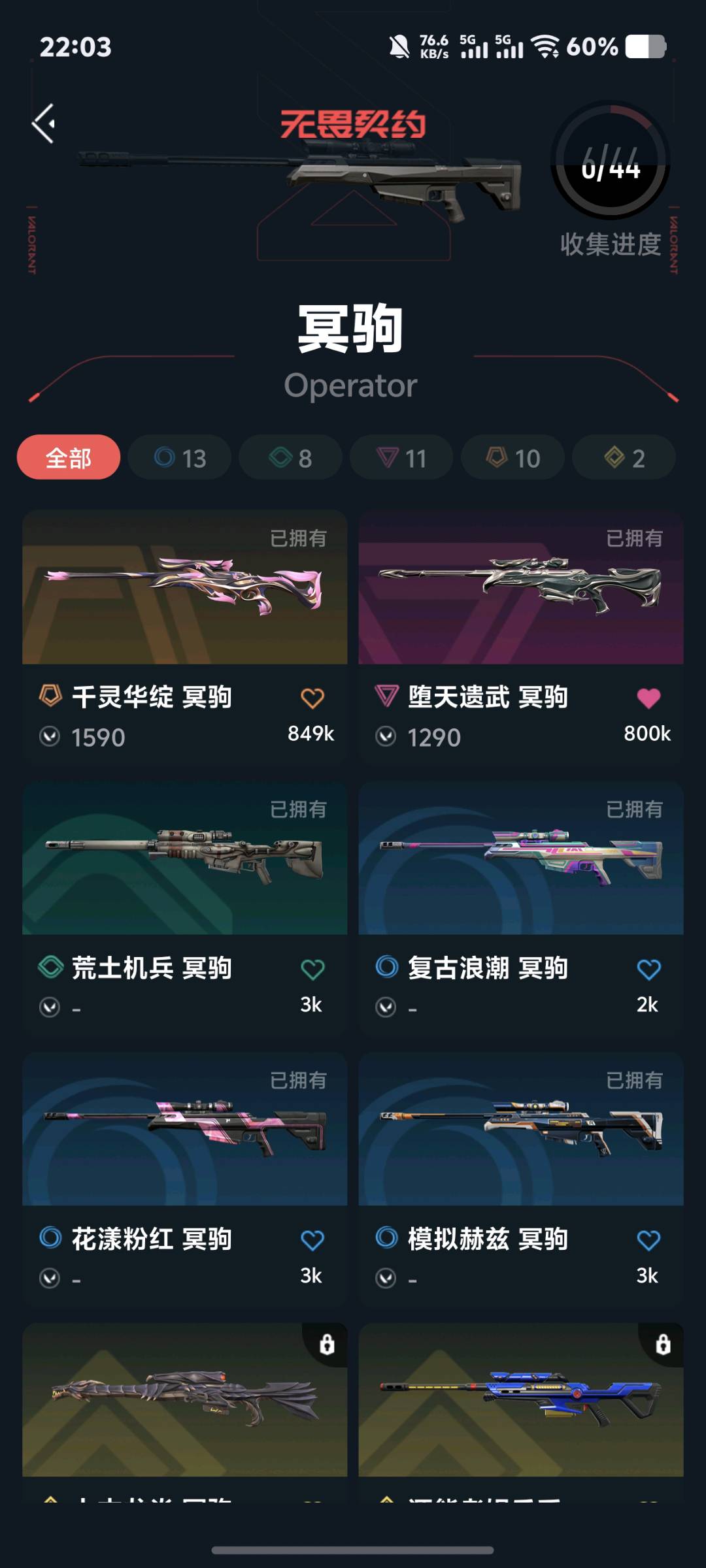The image size is (706, 1568).
Task: Go back using the top-left arrow
Action: click(44, 123)
